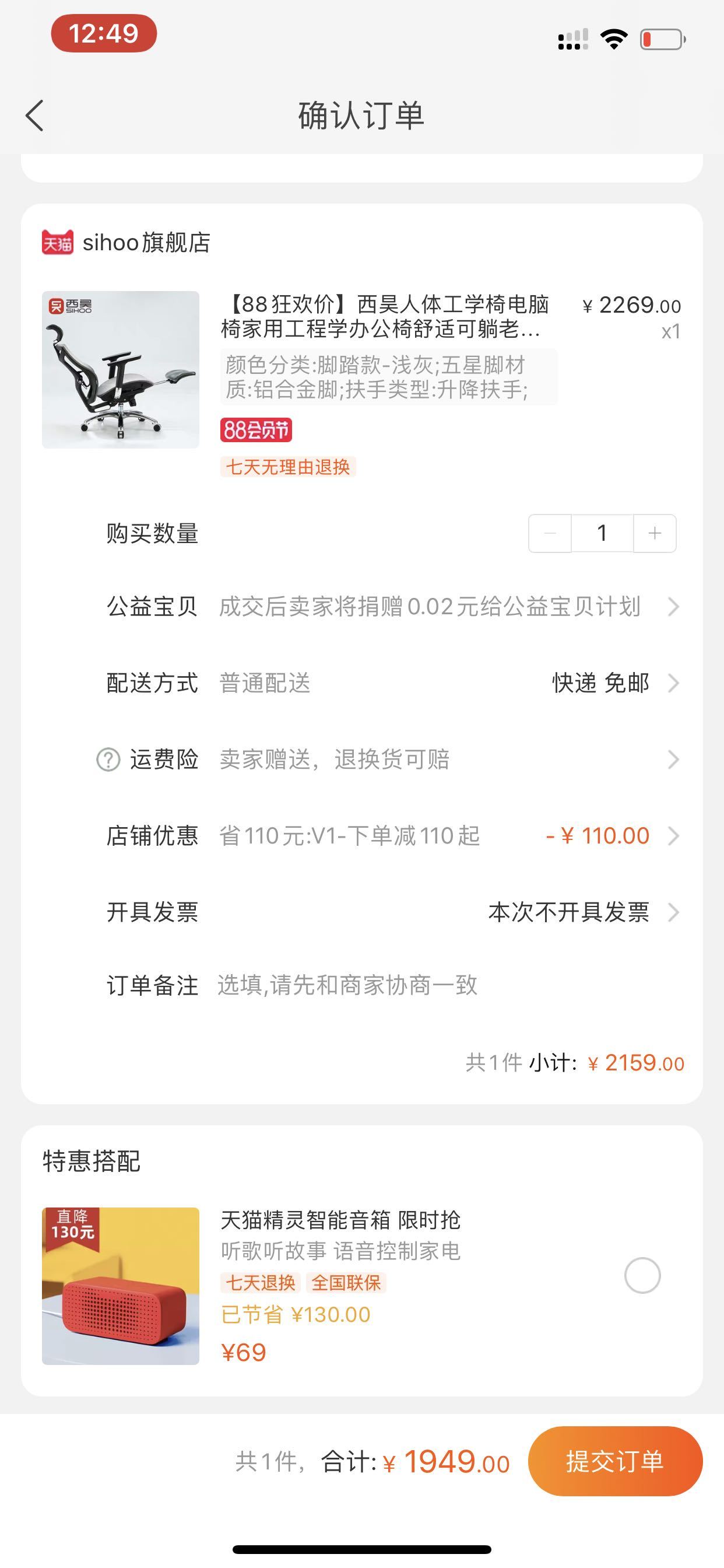Image resolution: width=724 pixels, height=1568 pixels.
Task: Open the 开具发票 invoice settings
Action: [x=392, y=912]
